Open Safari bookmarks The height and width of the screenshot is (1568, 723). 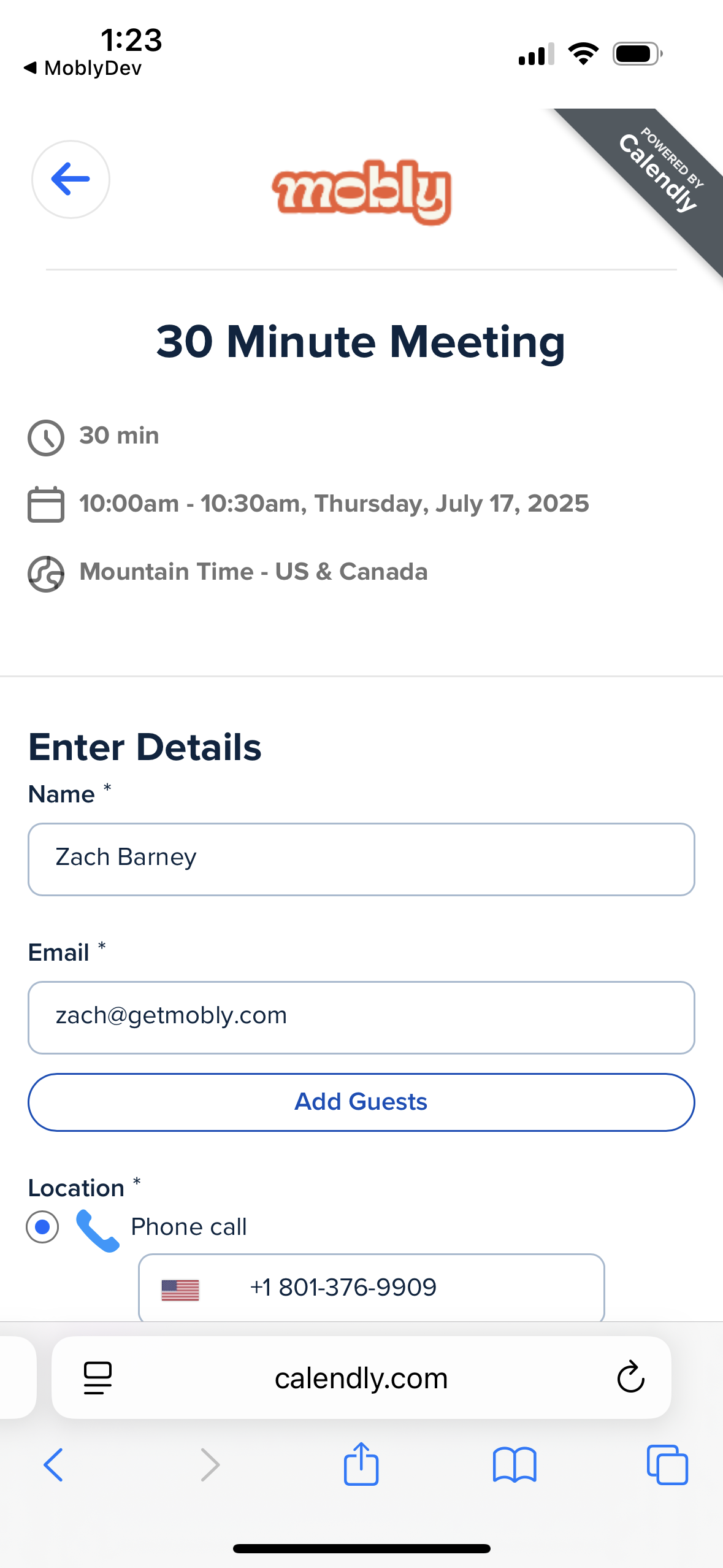[515, 1465]
